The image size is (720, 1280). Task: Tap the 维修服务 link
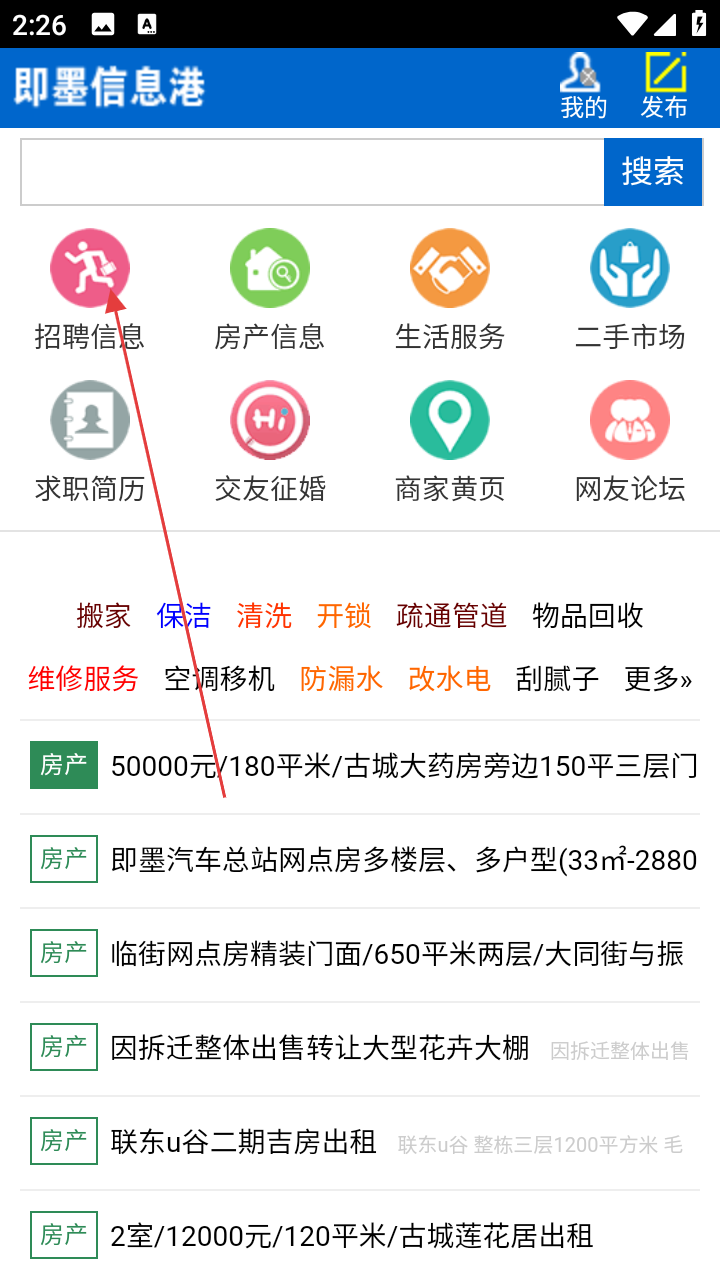pos(83,680)
